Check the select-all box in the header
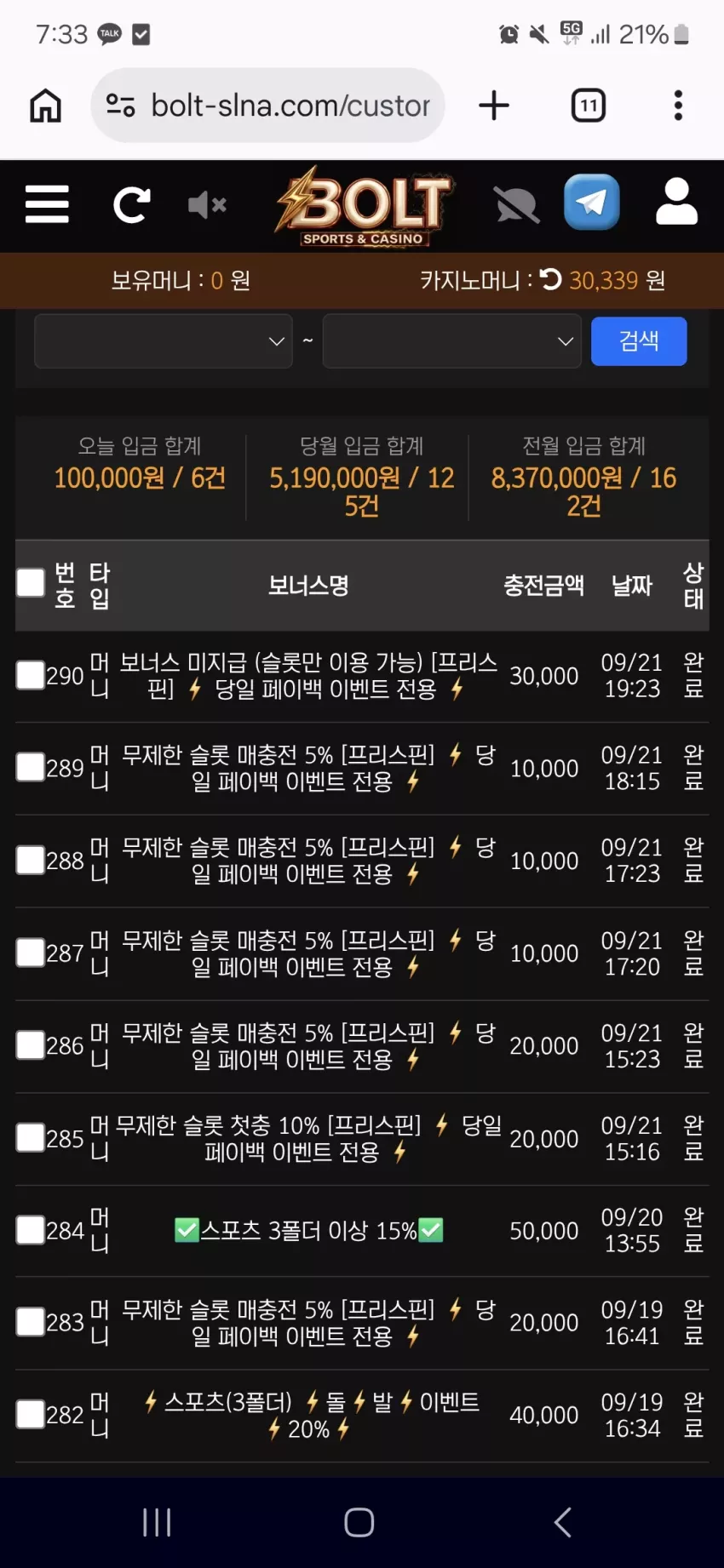The width and height of the screenshot is (724, 1568). (x=31, y=583)
